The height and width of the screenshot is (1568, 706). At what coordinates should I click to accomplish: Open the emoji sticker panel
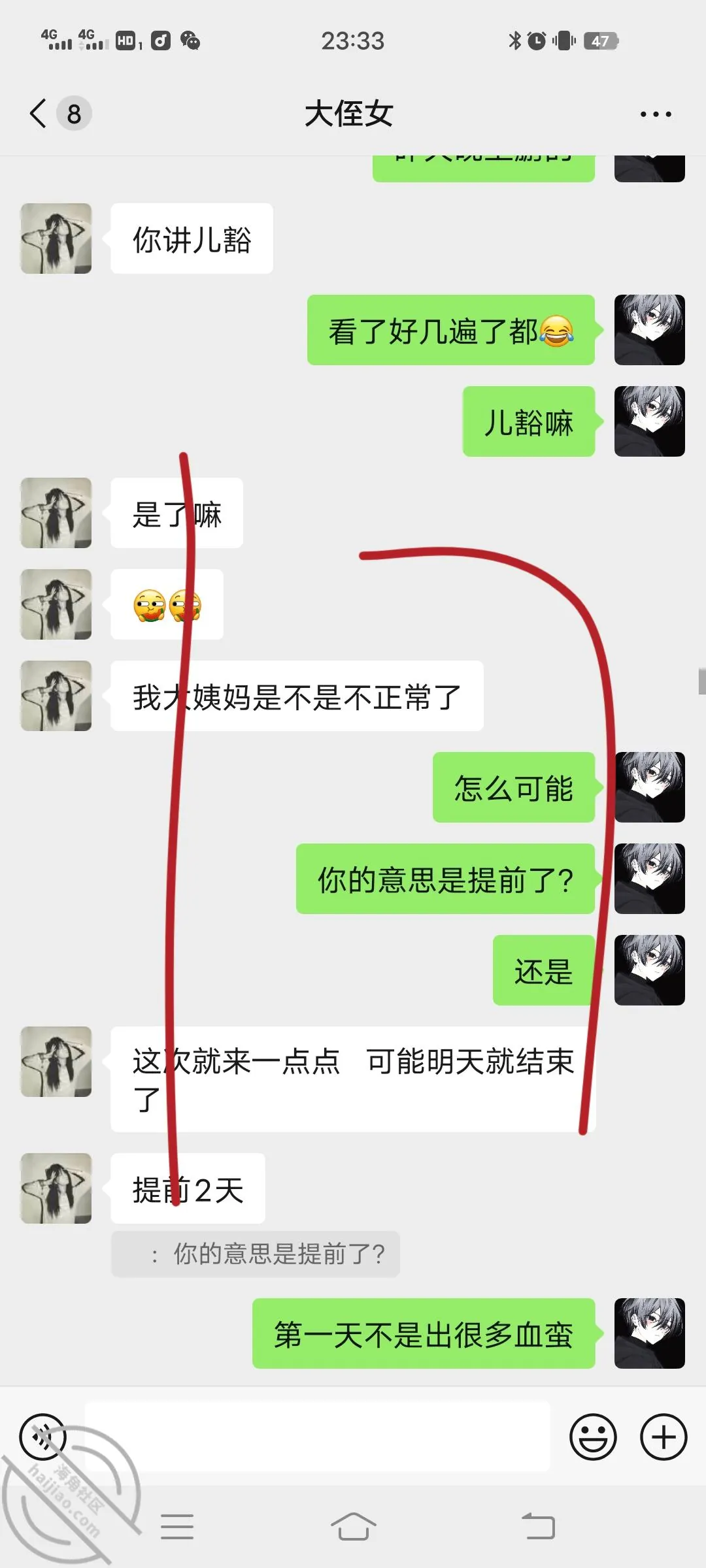coord(593,1437)
